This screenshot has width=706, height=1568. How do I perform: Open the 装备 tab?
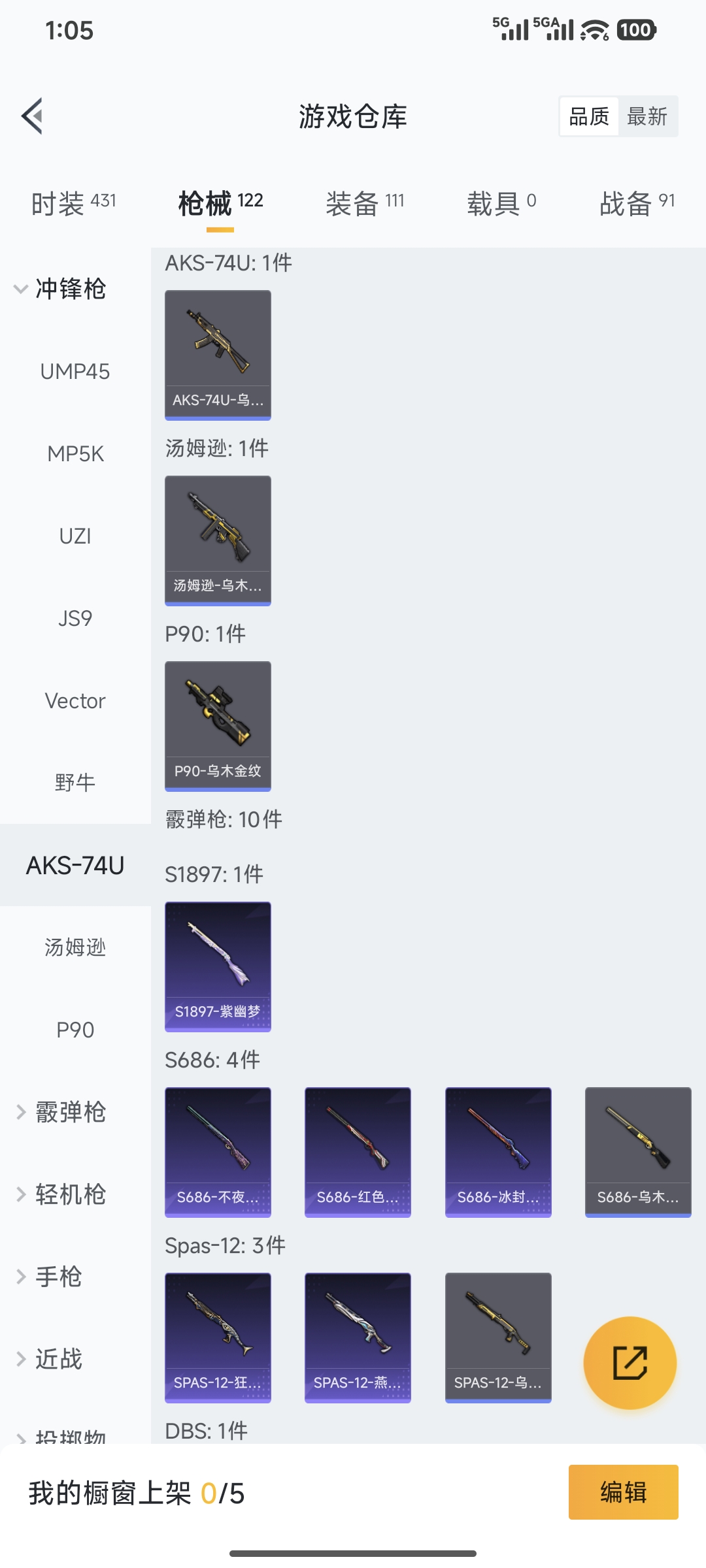[x=364, y=201]
